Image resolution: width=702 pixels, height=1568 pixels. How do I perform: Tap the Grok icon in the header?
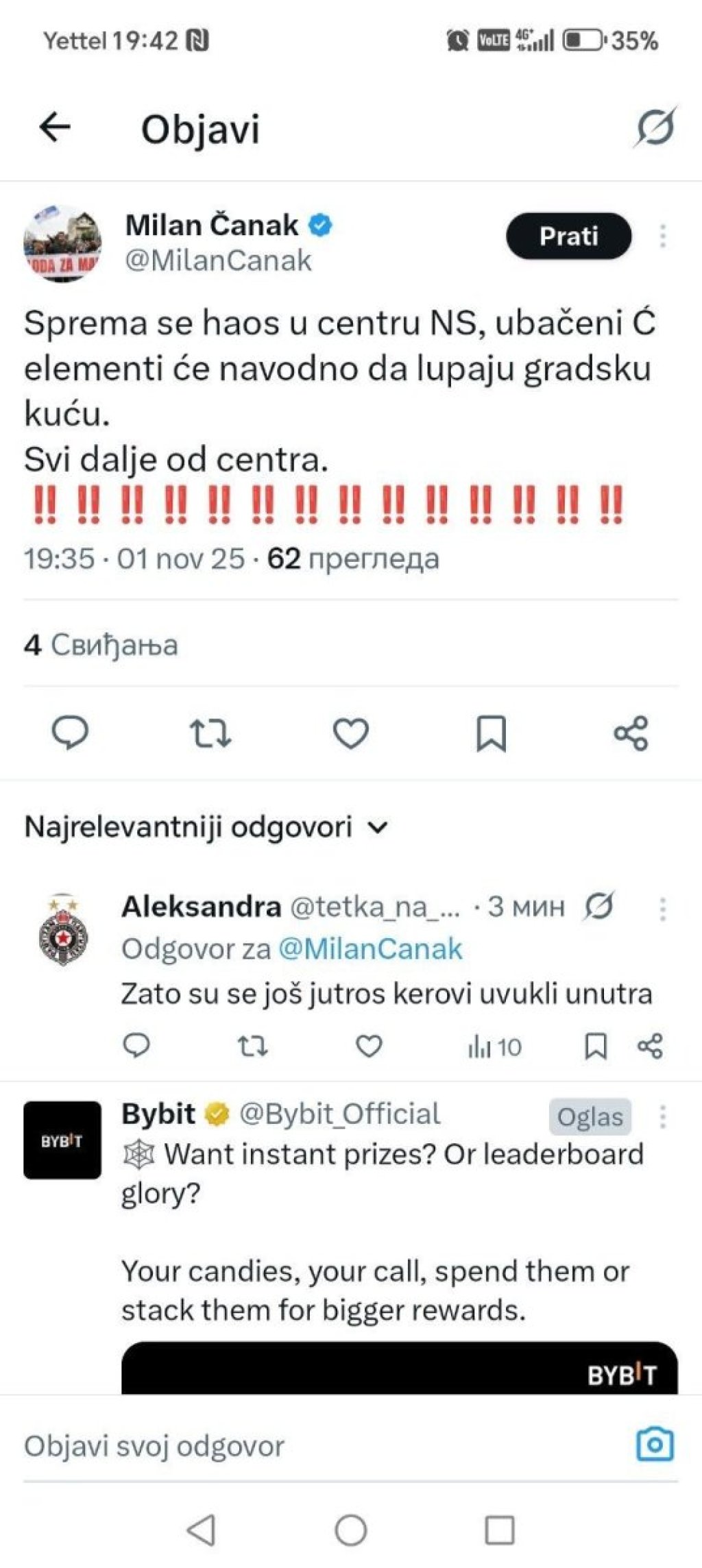655,127
